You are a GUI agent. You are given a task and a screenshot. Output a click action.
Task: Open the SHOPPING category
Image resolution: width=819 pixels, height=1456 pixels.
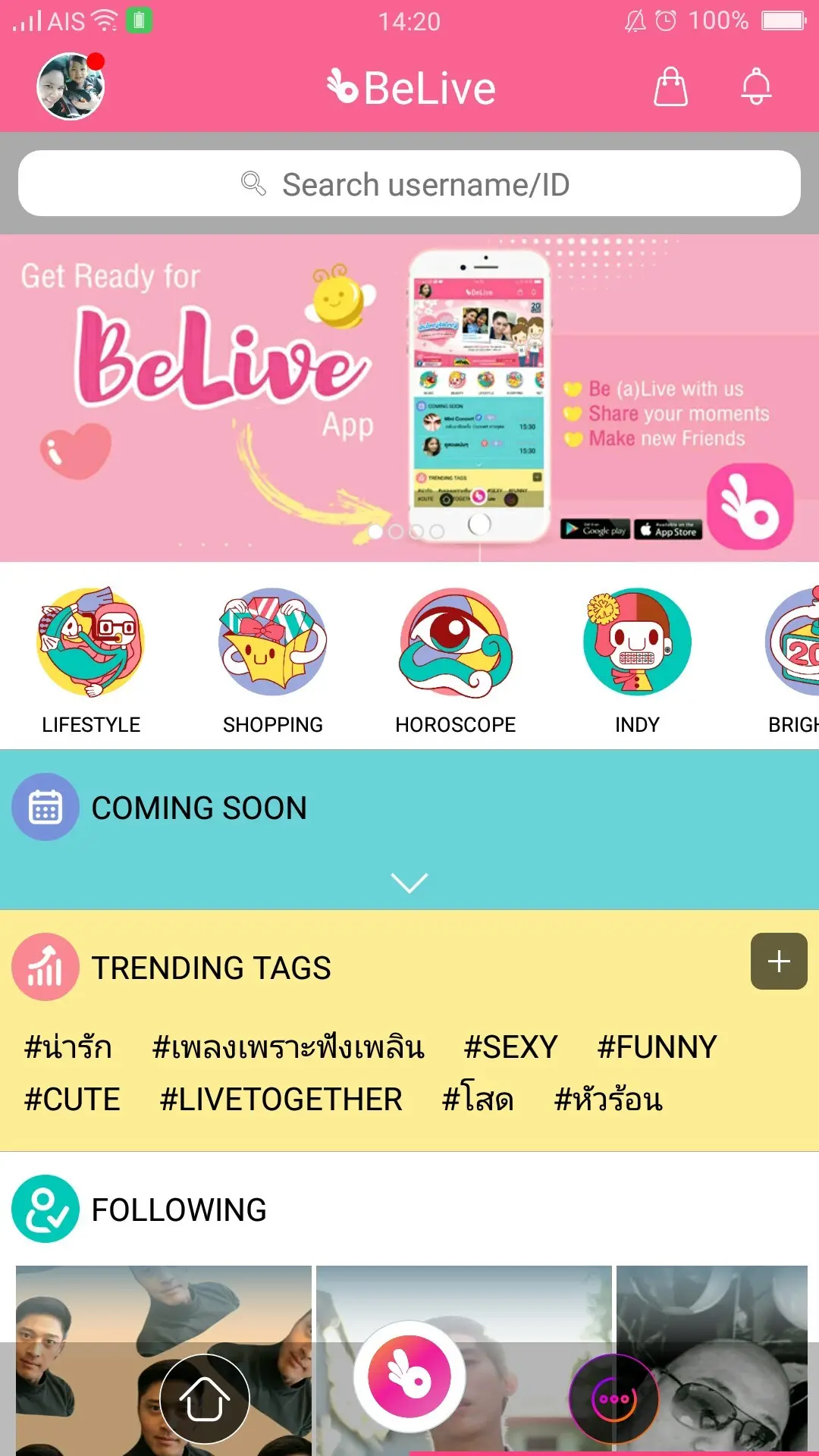click(273, 660)
